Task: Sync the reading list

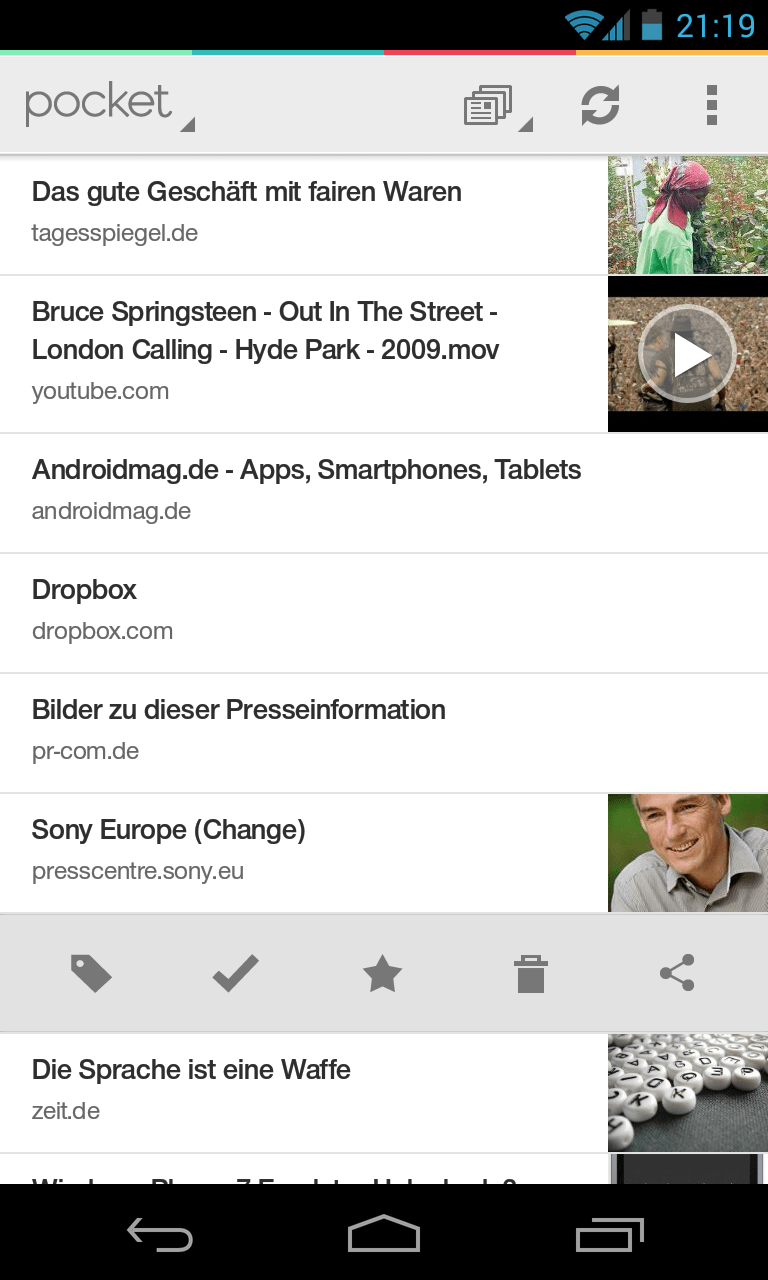Action: tap(600, 105)
